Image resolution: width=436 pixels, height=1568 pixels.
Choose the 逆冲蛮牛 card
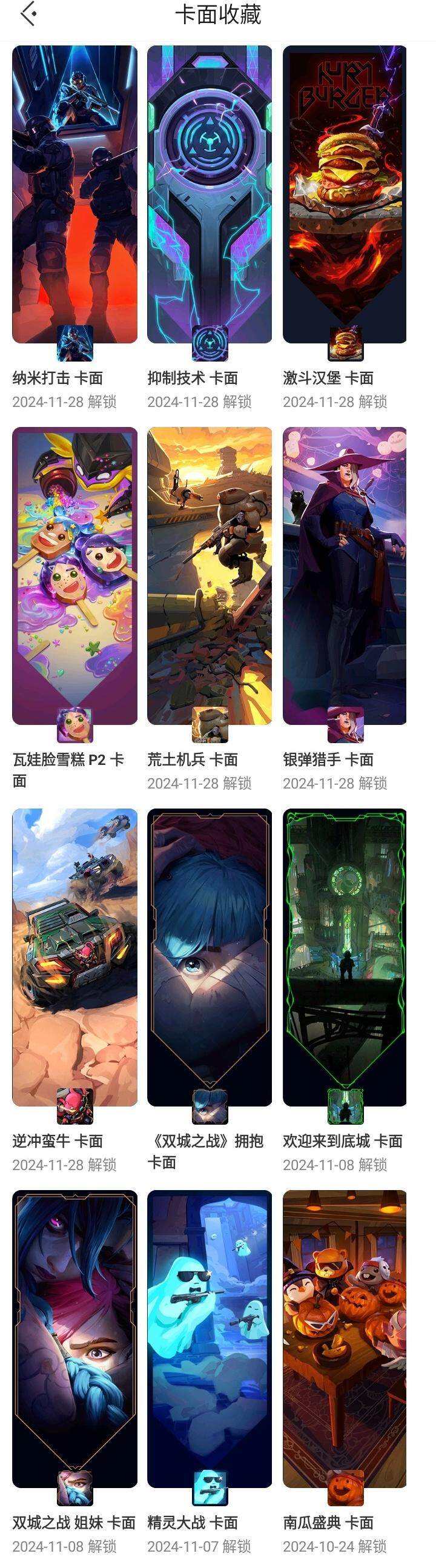tap(74, 957)
